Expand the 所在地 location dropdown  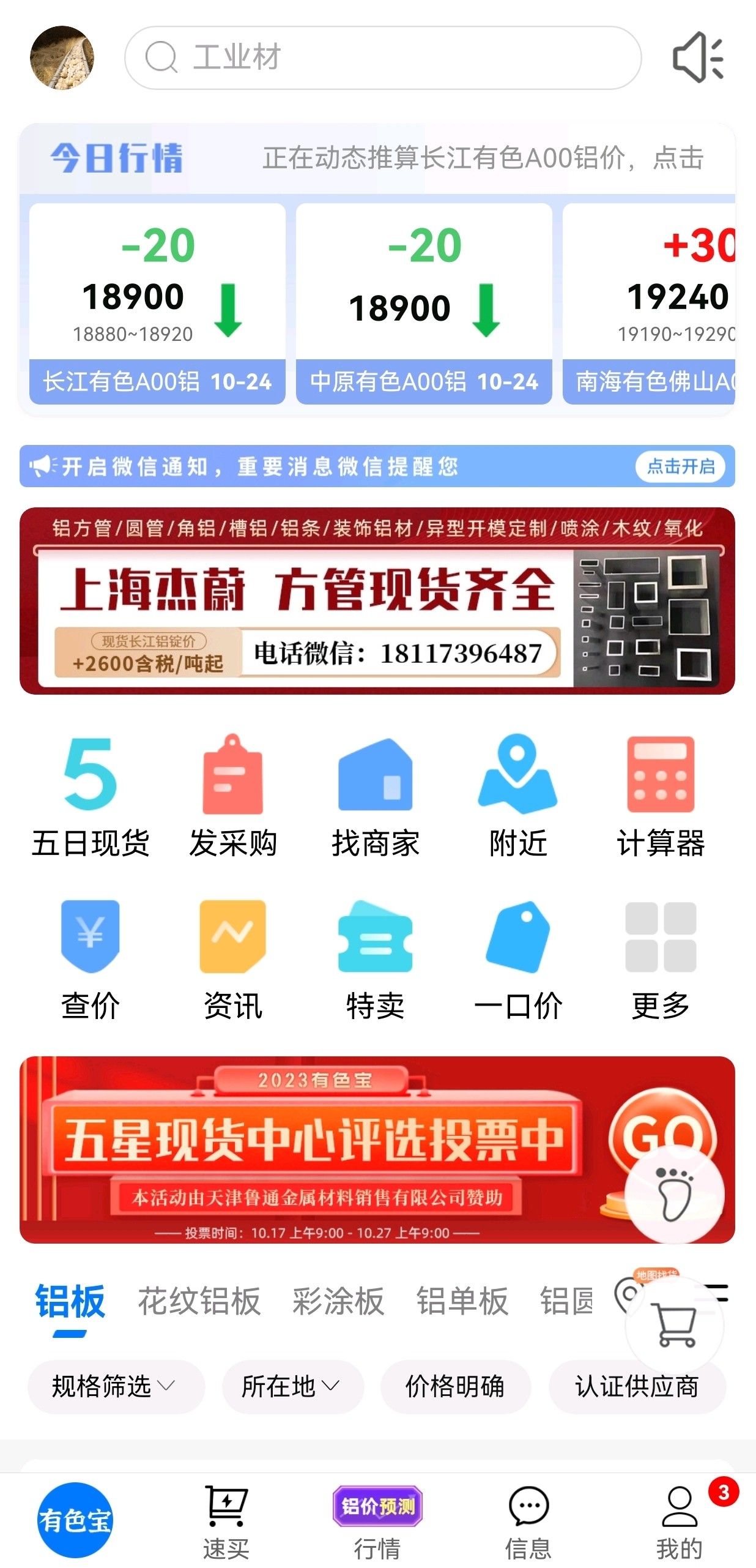[x=292, y=1386]
